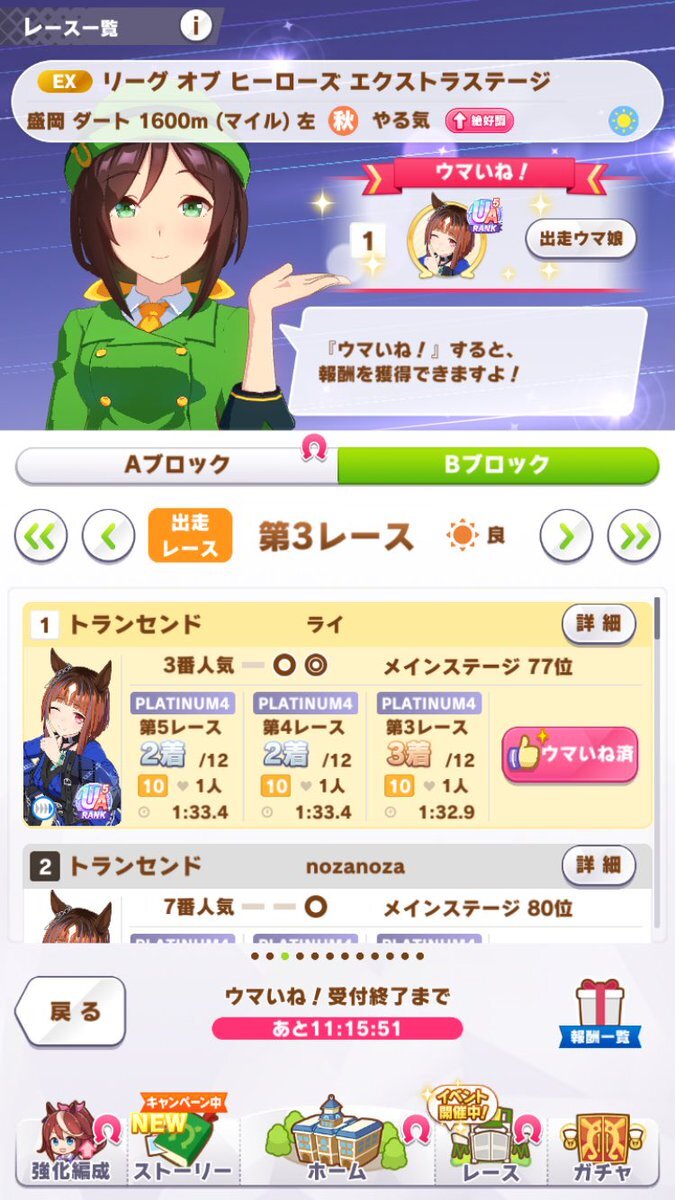Viewport: 675px width, 1200px height.
Task: Tap the ウマいね済 button on ライ's entry
Action: point(569,754)
